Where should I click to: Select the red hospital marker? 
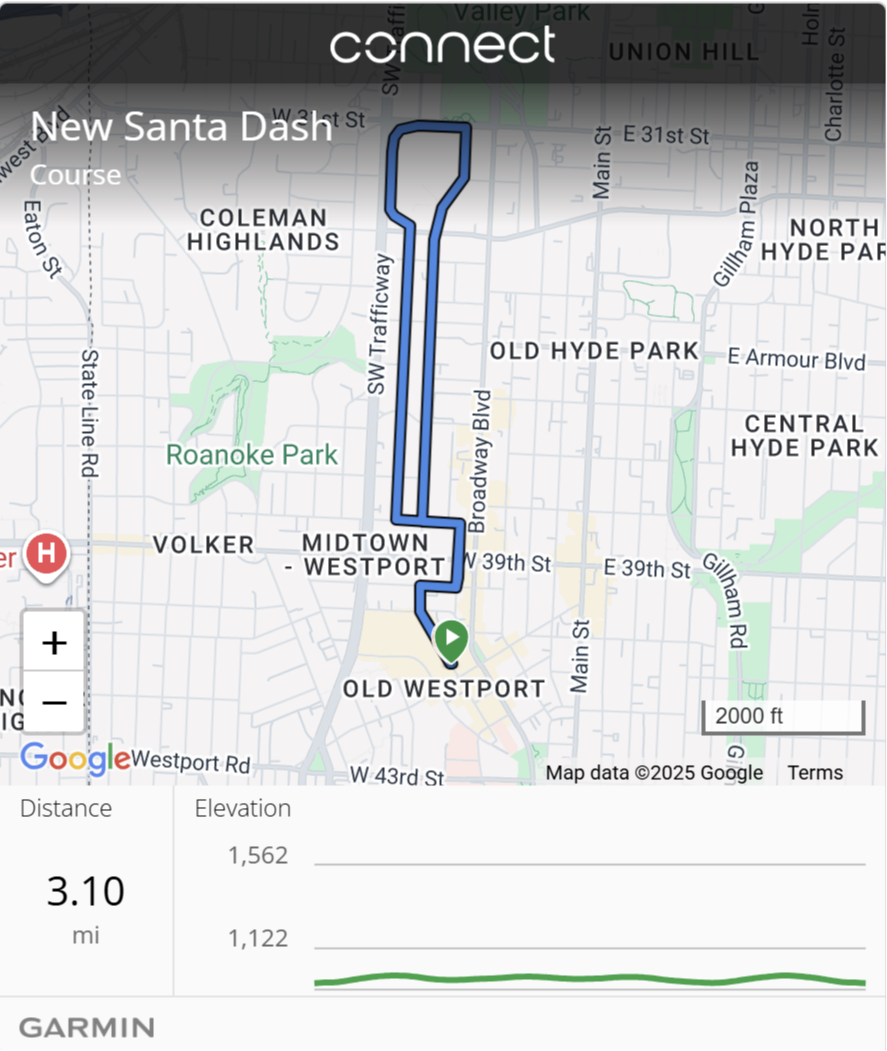(45, 552)
